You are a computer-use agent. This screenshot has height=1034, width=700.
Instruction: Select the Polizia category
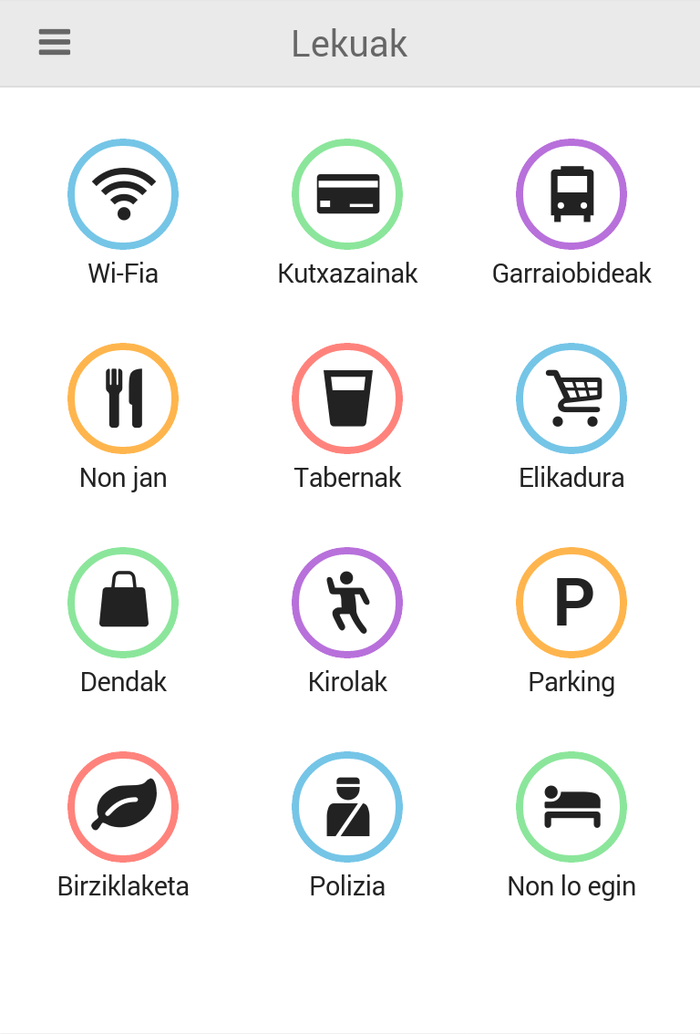347,806
